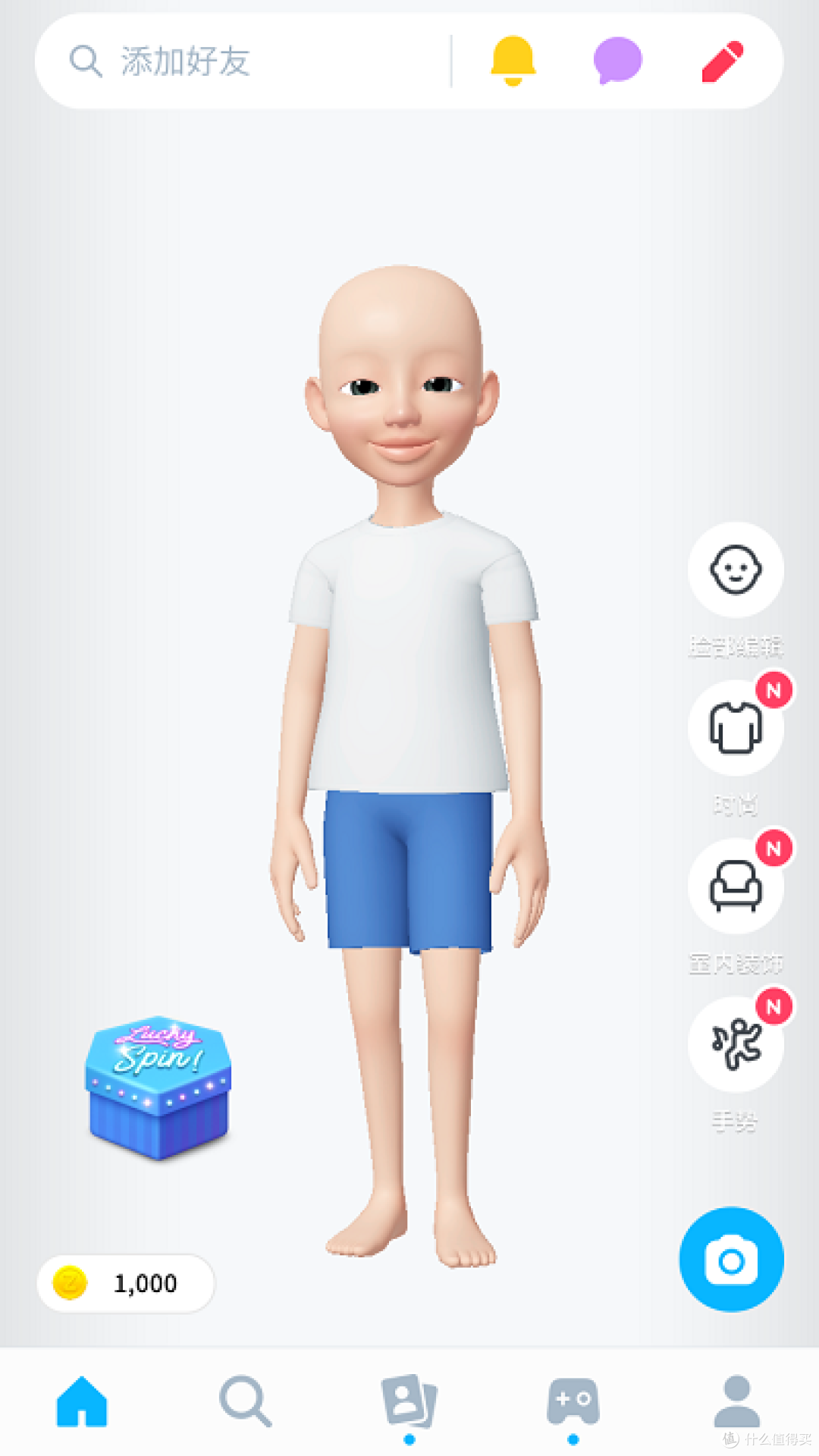Switch to the game controller tab

573,1401
